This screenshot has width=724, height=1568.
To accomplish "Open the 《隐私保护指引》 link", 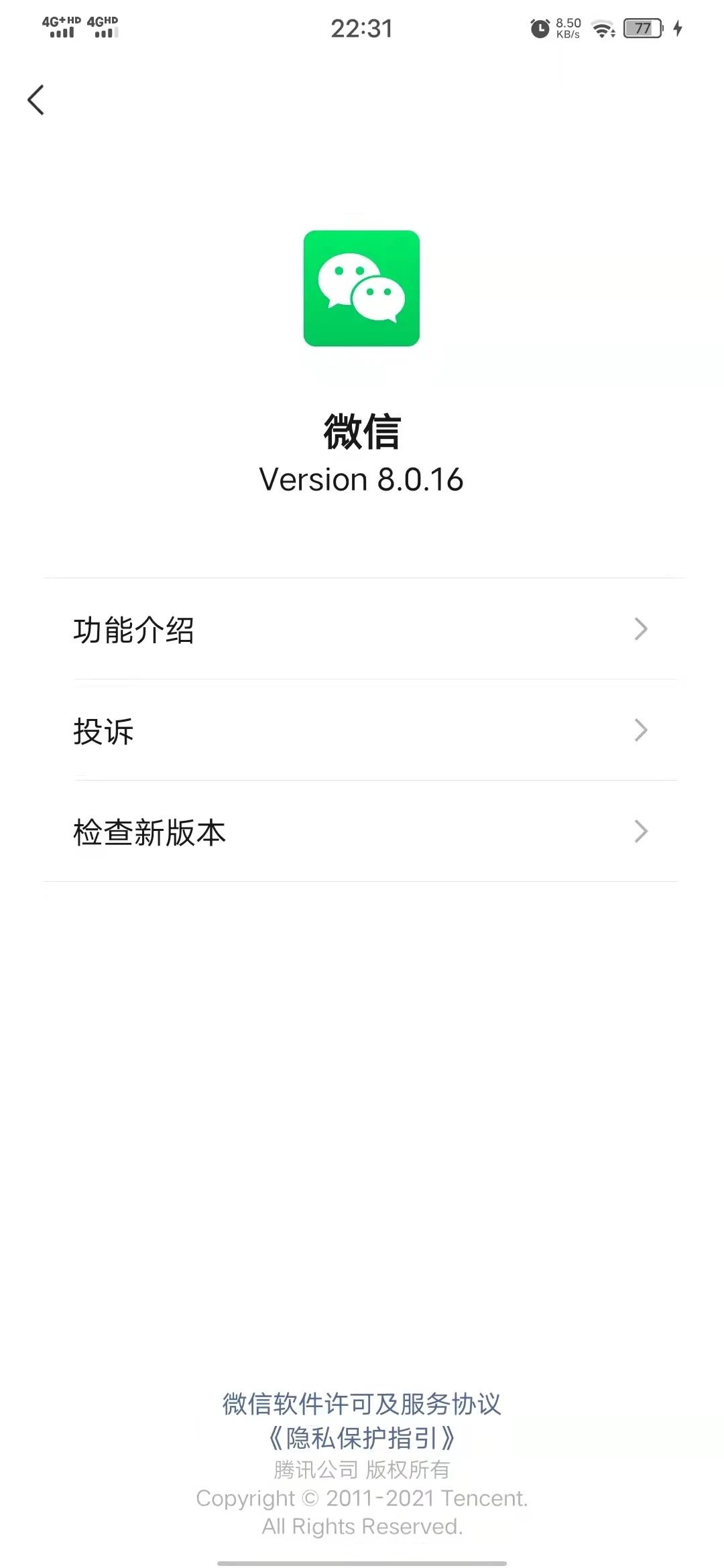I will click(362, 1437).
